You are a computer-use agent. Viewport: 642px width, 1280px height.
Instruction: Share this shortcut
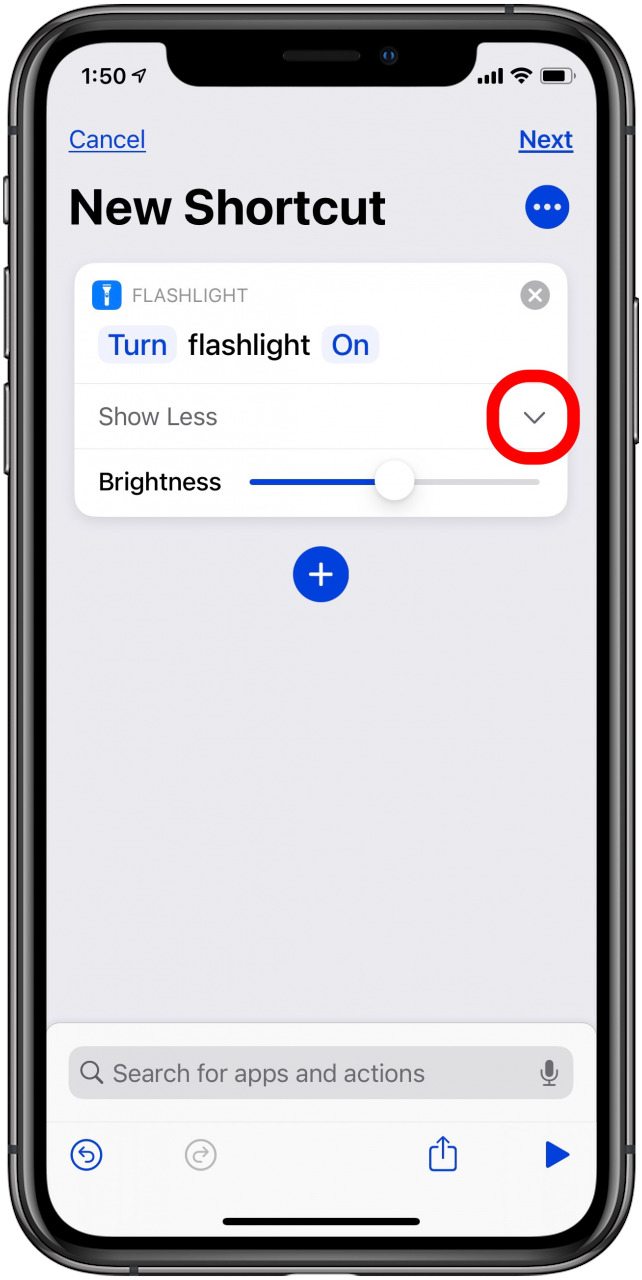click(x=443, y=1154)
